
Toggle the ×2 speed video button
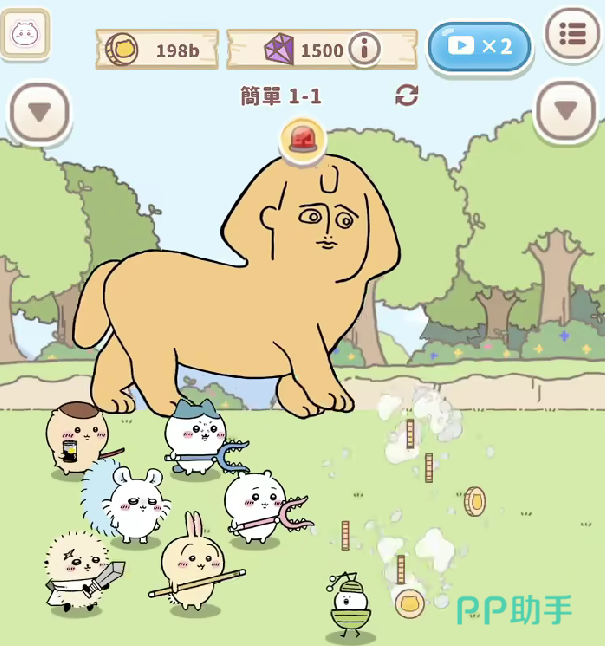[480, 46]
